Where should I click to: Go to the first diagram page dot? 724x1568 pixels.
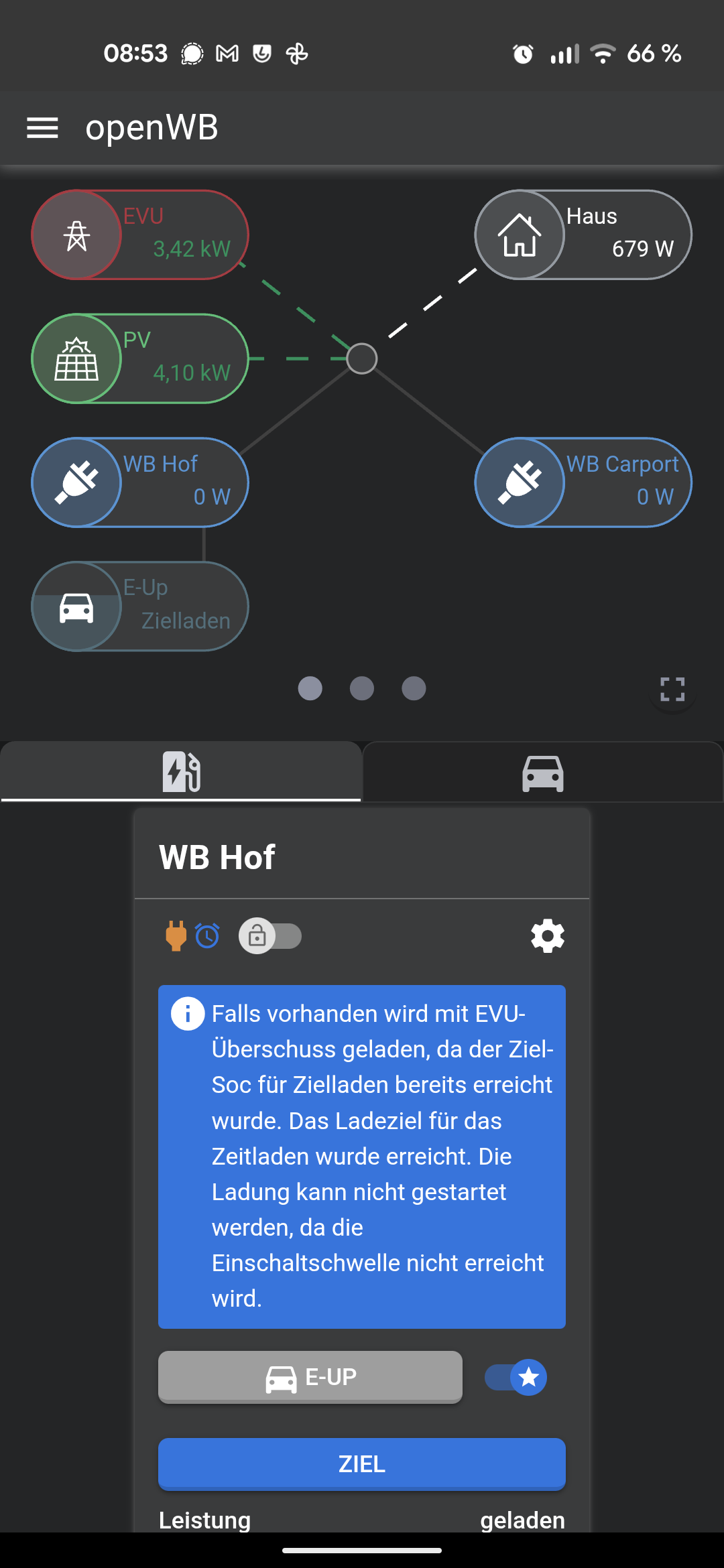[x=310, y=688]
